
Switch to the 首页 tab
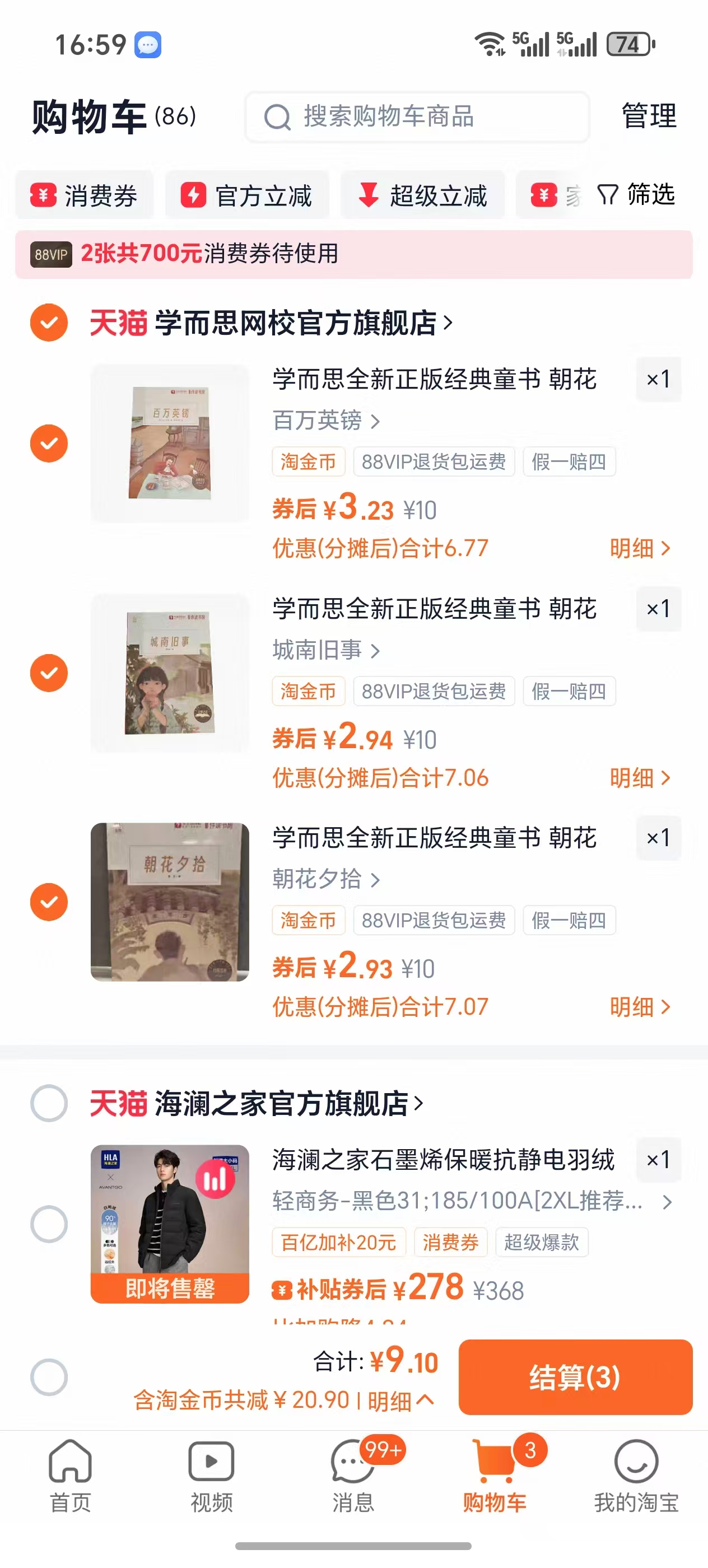point(71,1476)
